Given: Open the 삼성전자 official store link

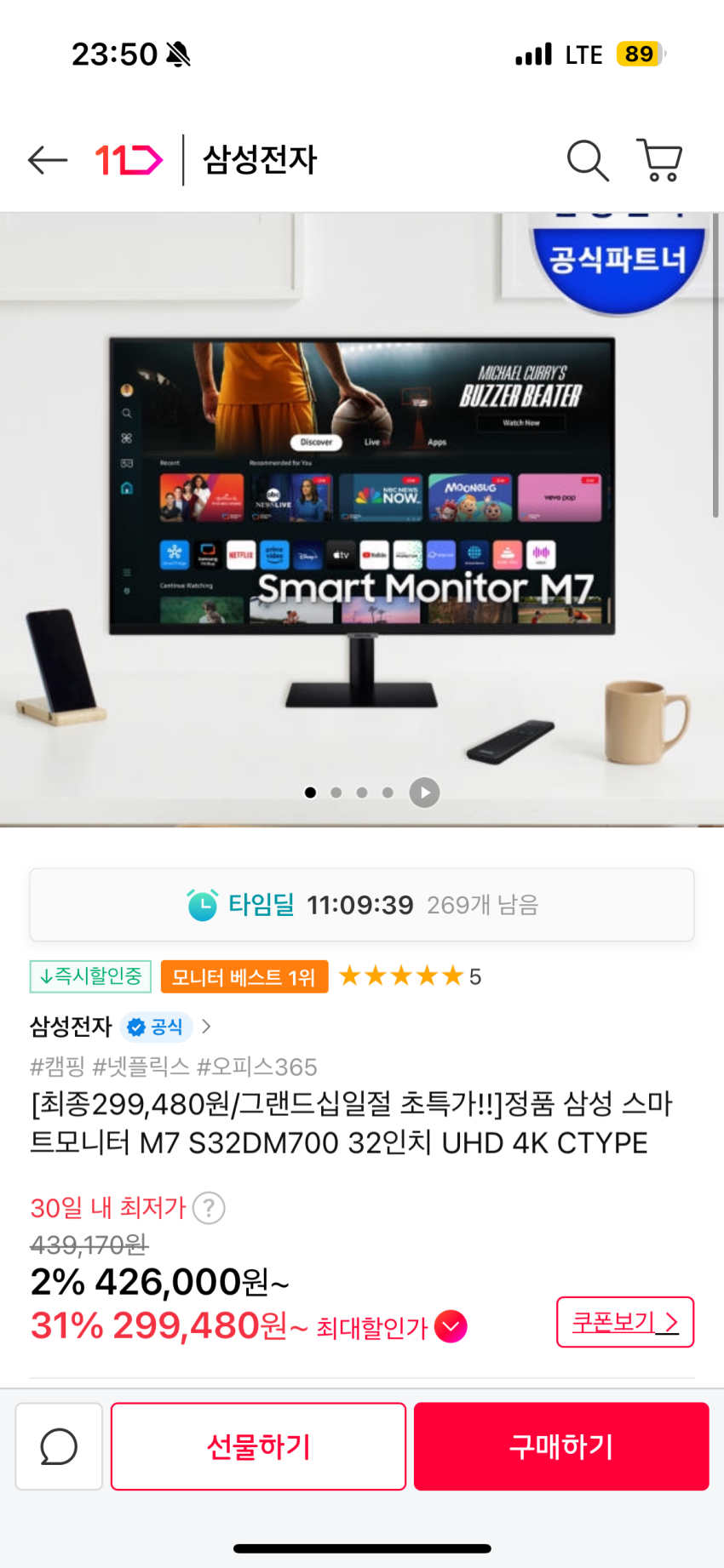Looking at the screenshot, I should (119, 1027).
